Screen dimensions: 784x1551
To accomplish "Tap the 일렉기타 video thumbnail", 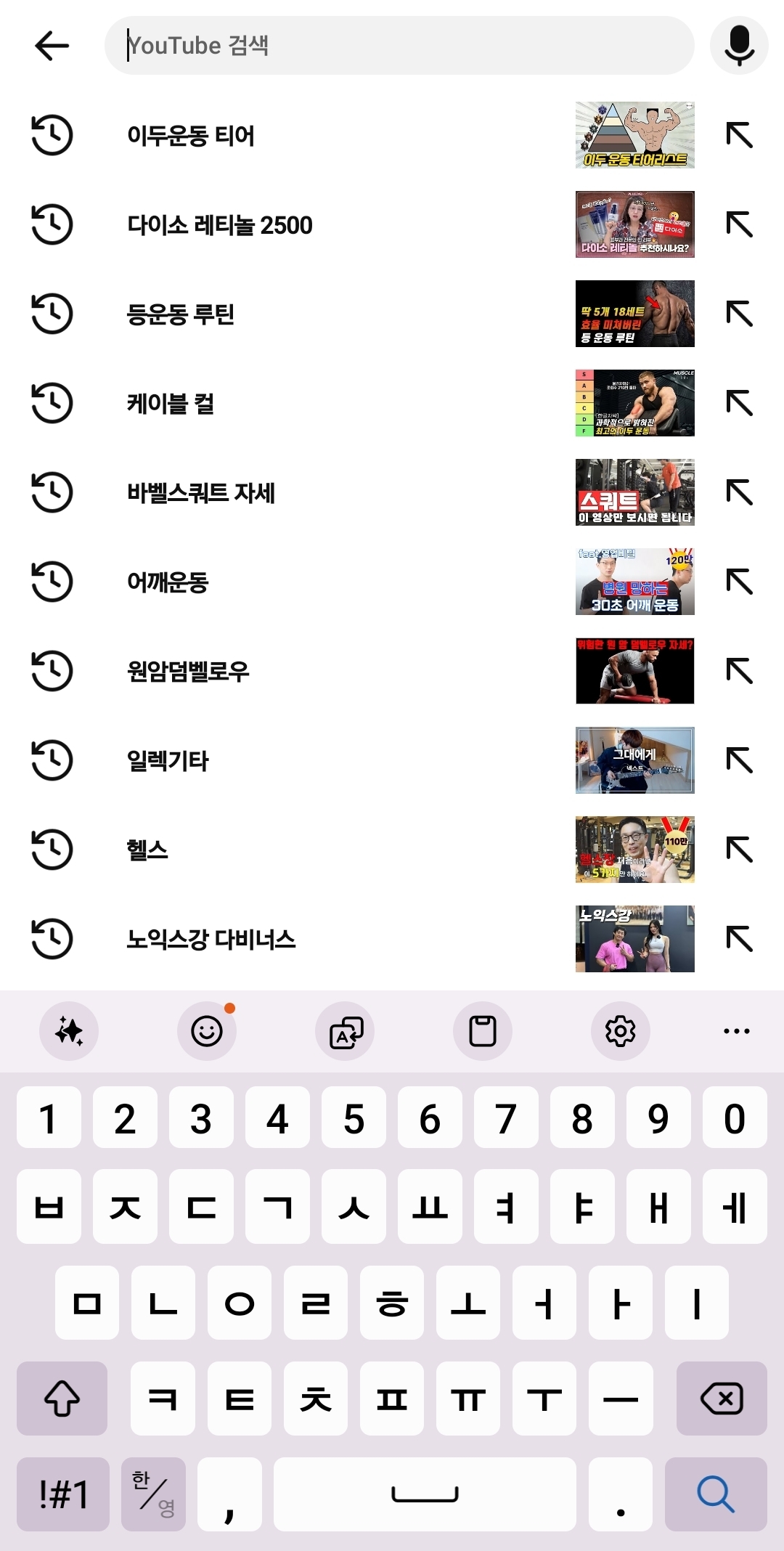I will (x=634, y=760).
